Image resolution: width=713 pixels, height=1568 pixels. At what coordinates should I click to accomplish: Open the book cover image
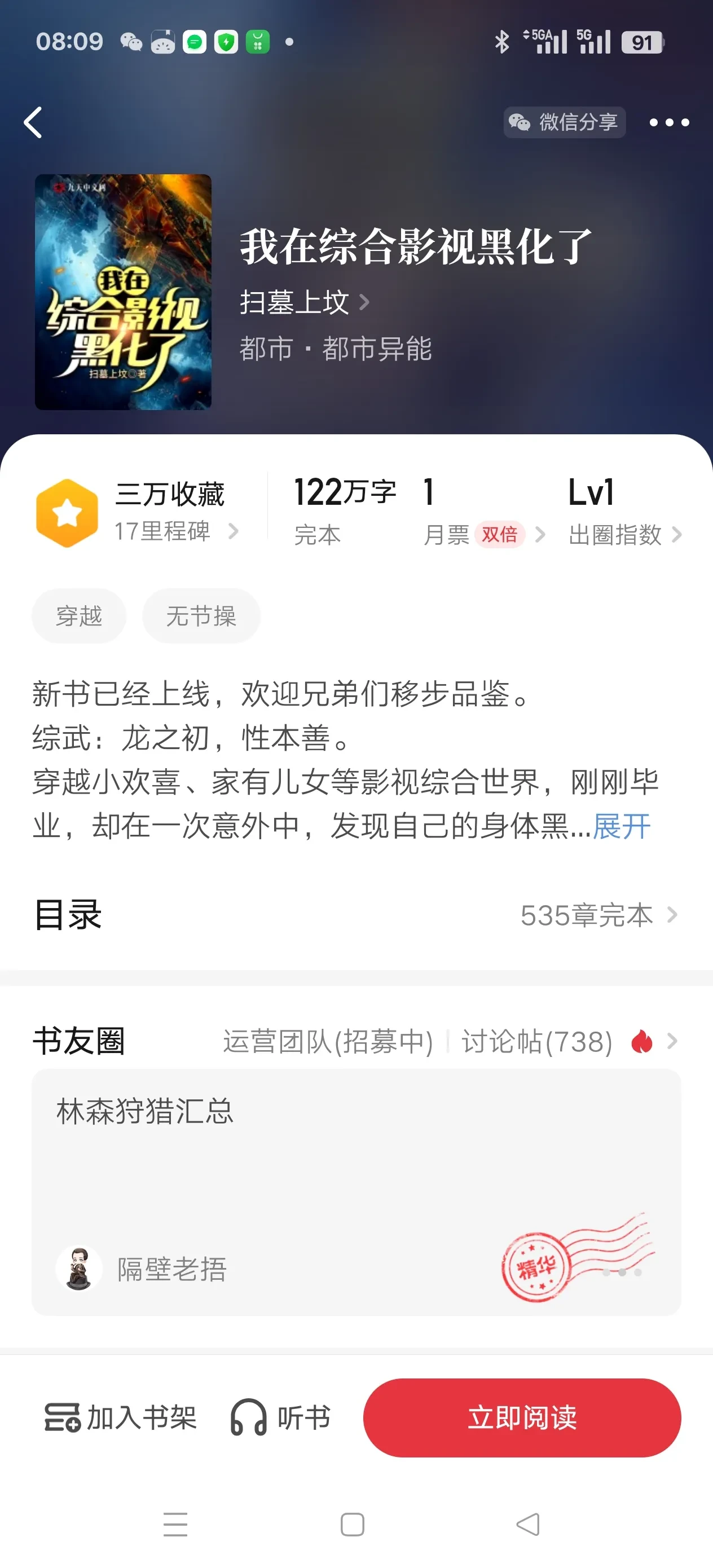123,292
